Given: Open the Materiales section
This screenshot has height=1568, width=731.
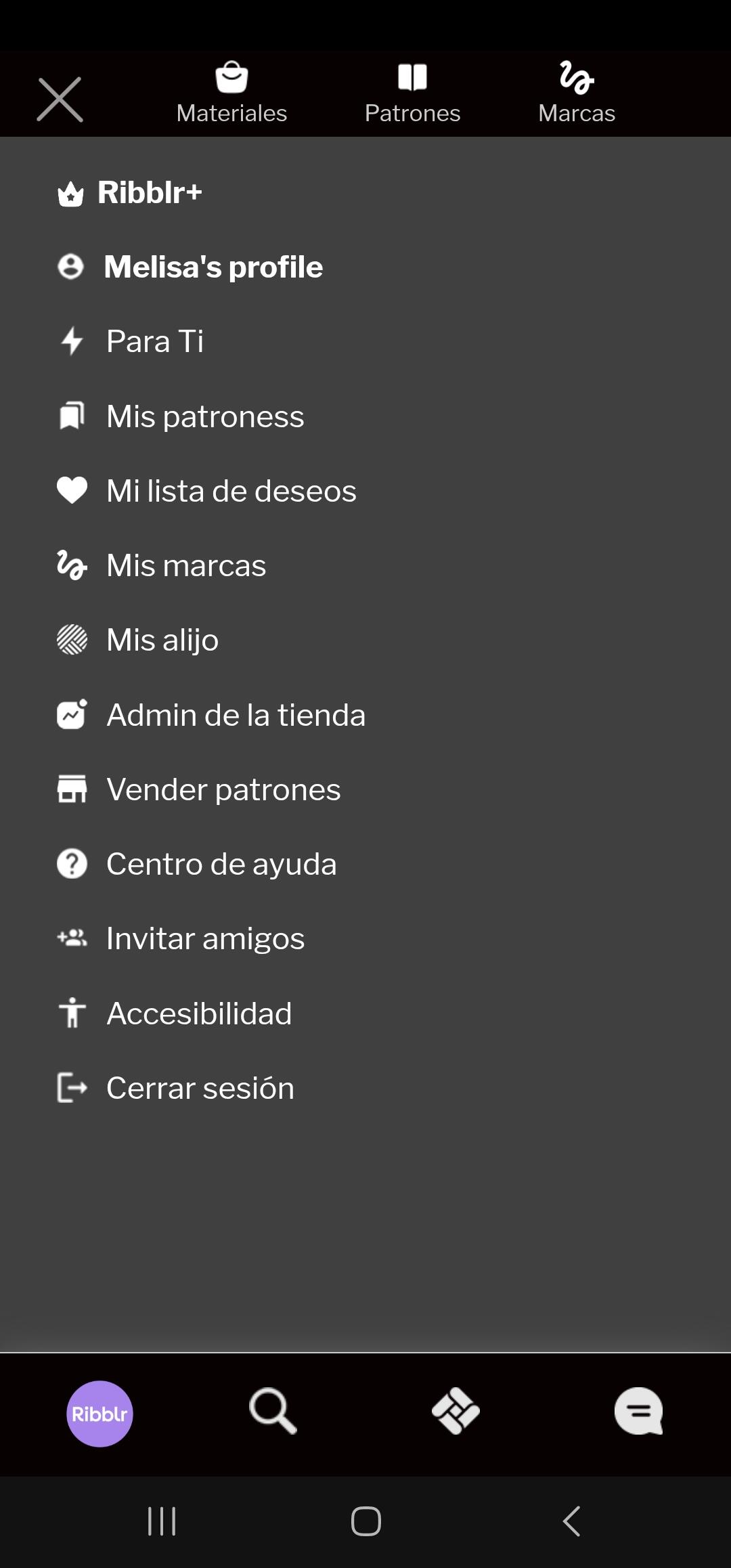Looking at the screenshot, I should click(231, 93).
